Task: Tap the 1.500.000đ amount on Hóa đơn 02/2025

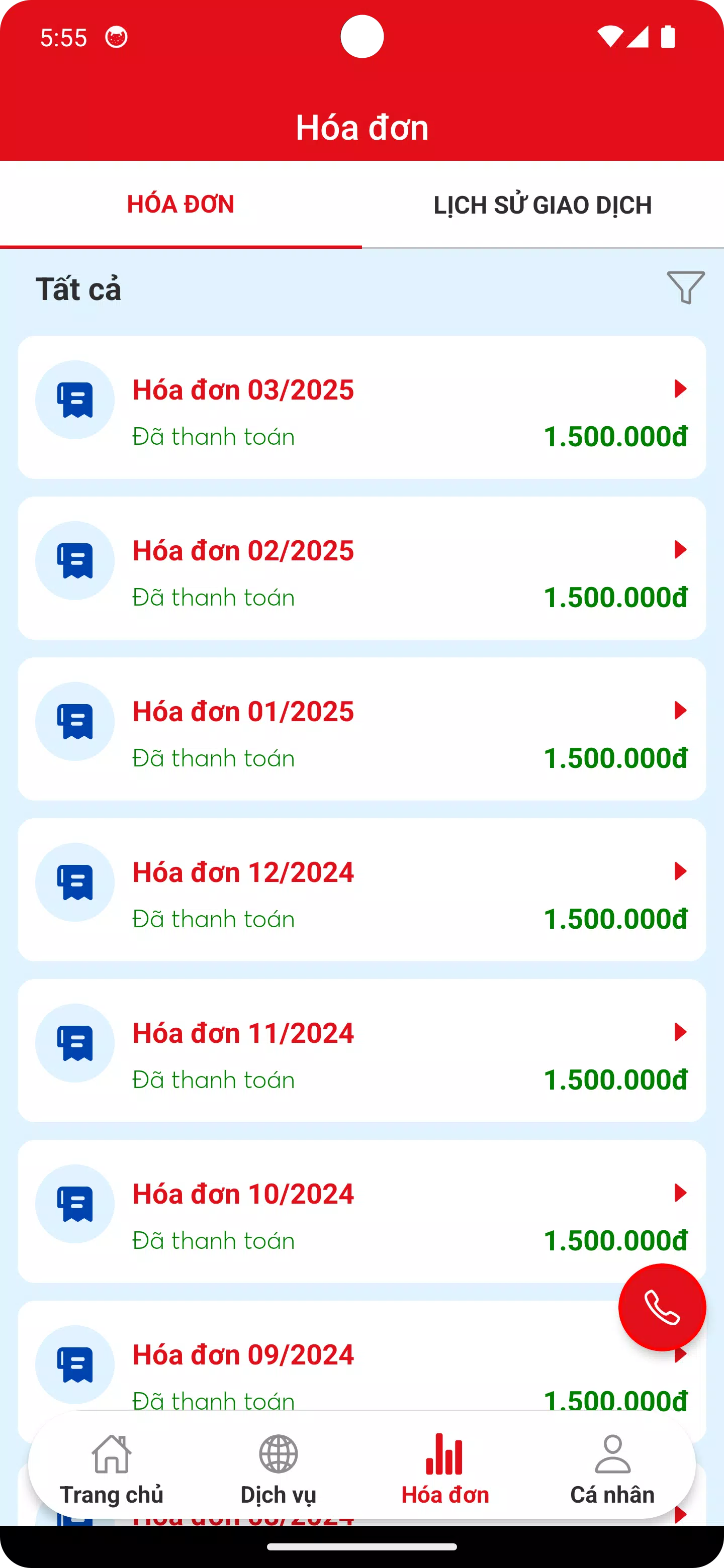Action: tap(615, 597)
